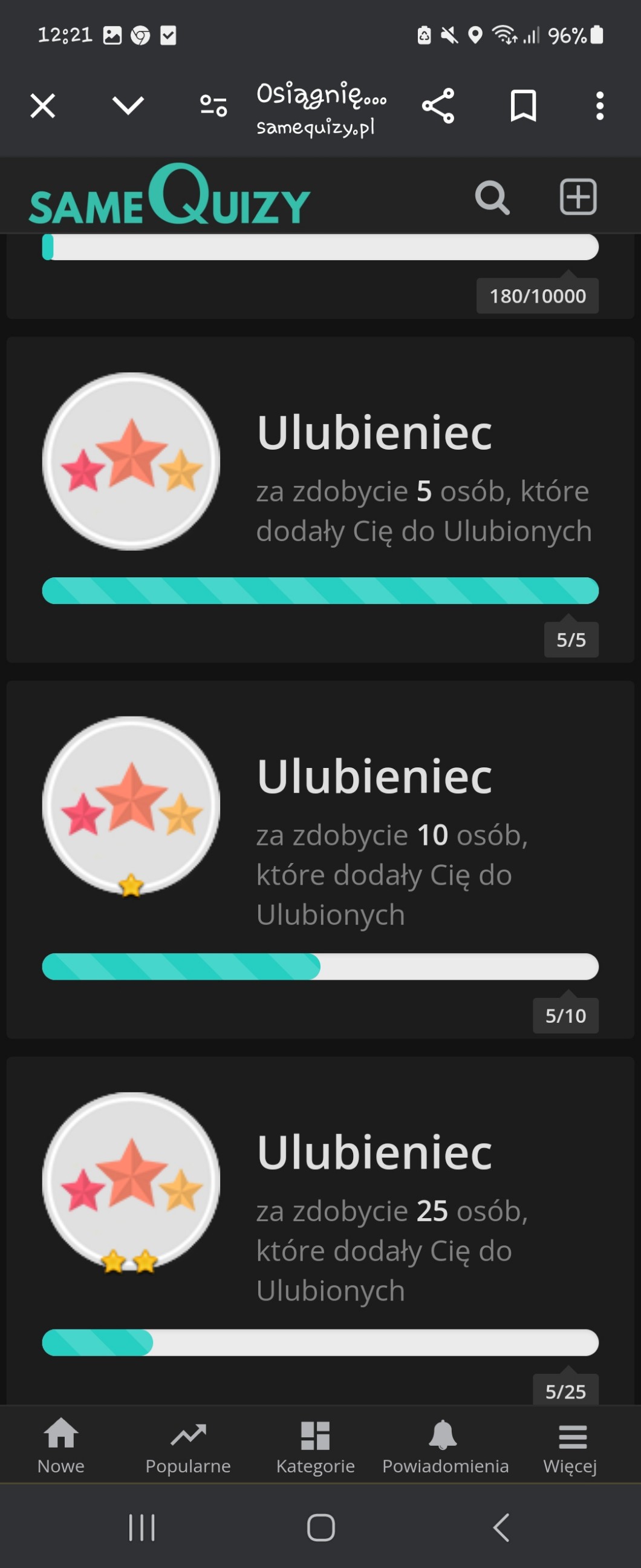Open the browser overflow menu
Image resolution: width=641 pixels, height=1568 pixels.
pos(600,106)
